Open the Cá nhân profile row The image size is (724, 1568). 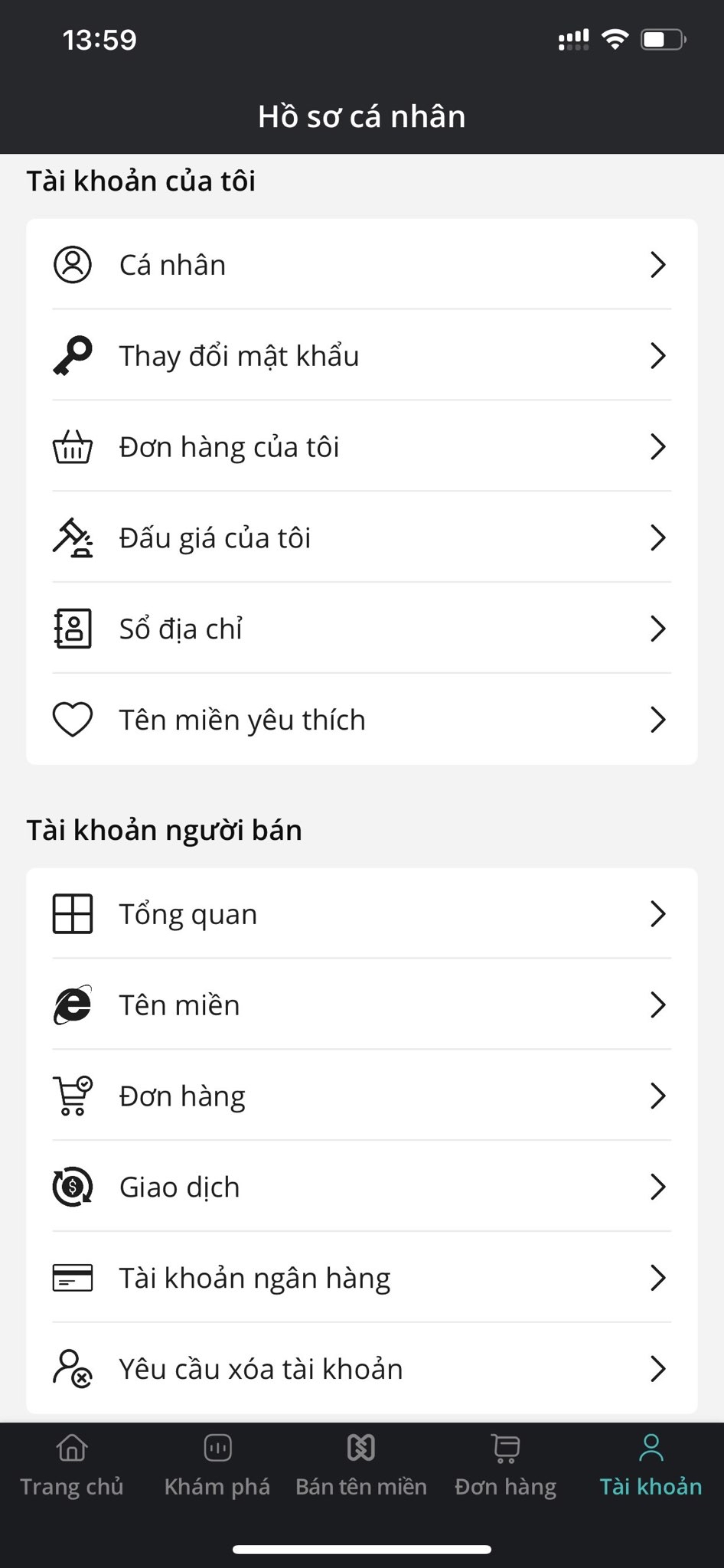(361, 265)
